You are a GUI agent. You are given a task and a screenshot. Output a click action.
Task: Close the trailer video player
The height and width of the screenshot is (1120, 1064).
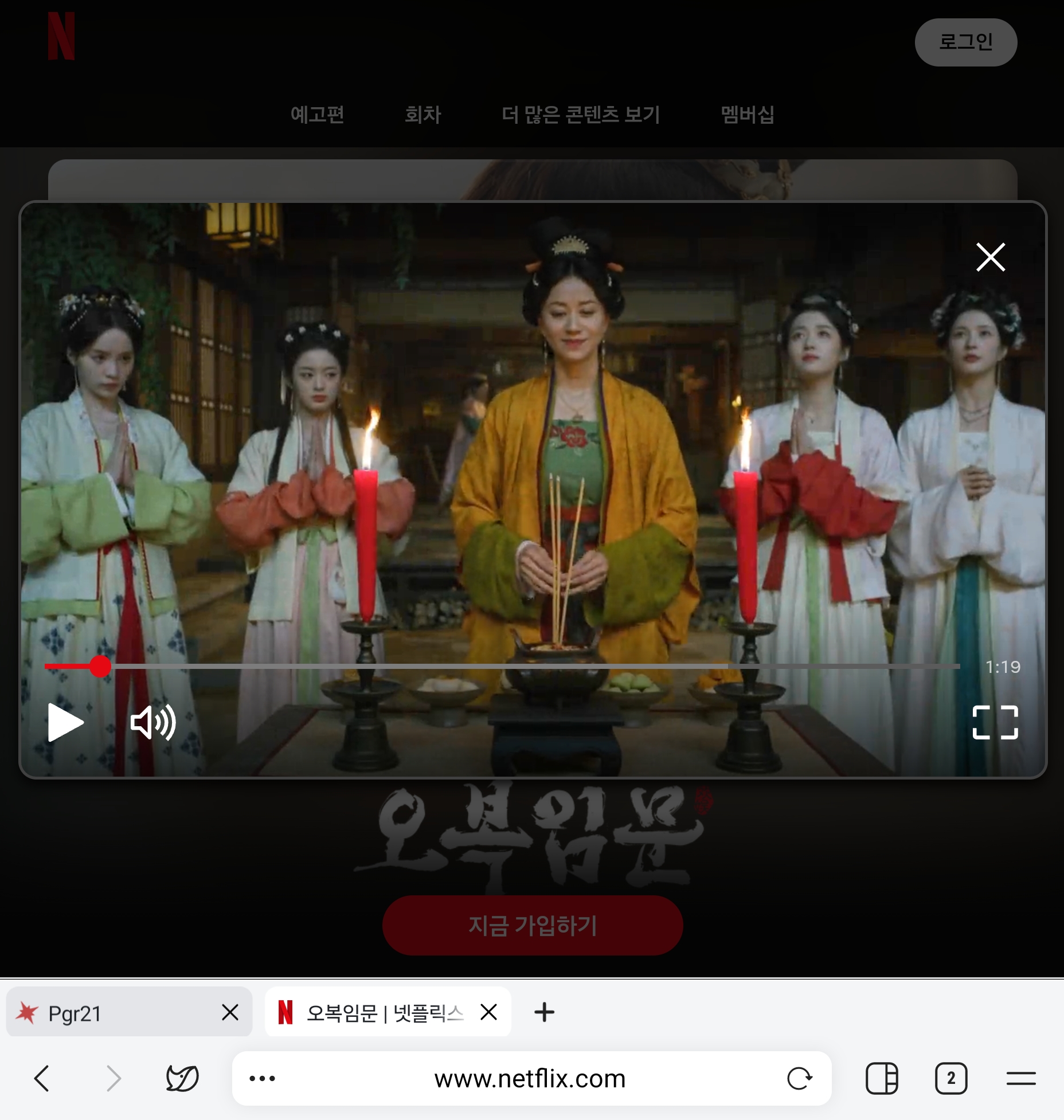[x=990, y=257]
